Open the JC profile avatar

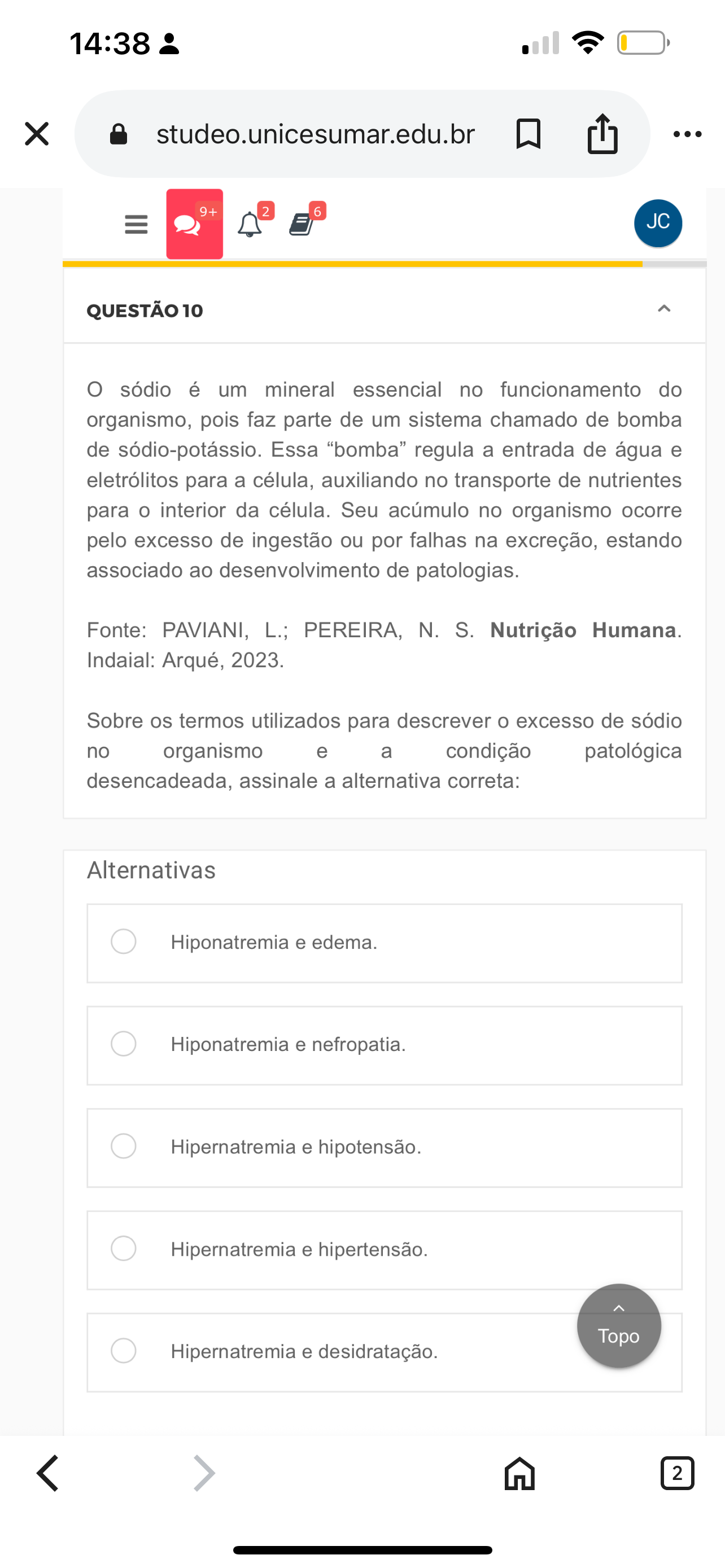tap(657, 223)
